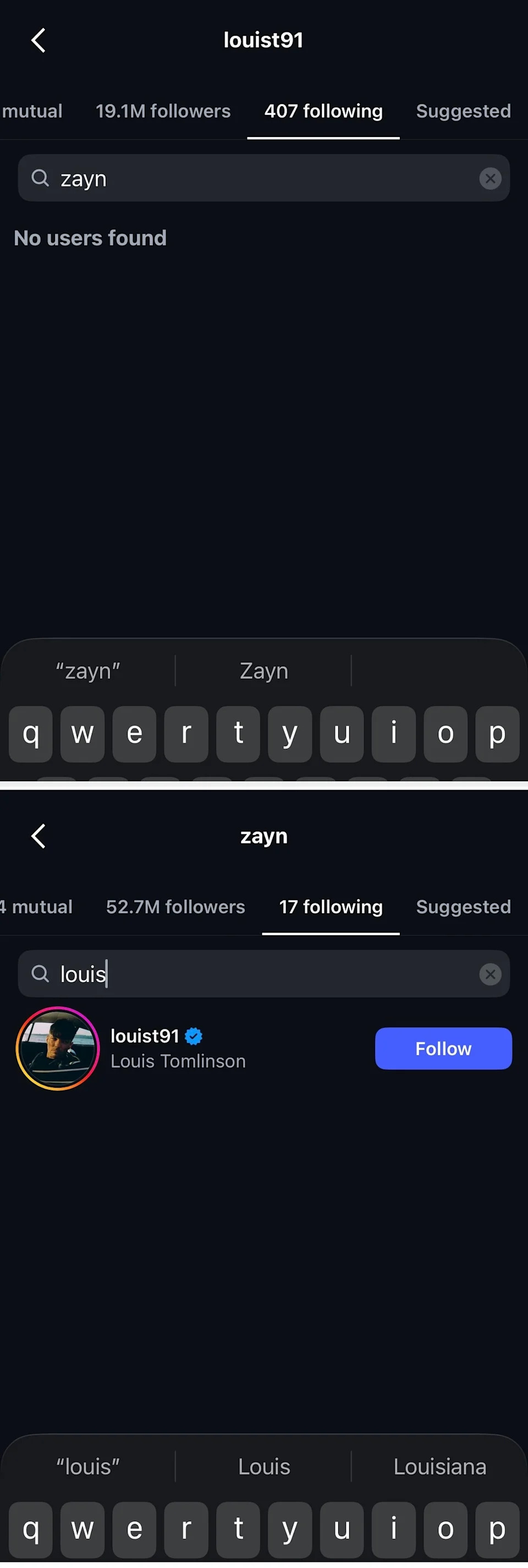Screen dimensions: 528x1568
Task: Switch to the Suggested tab on louist91's profile
Action: point(463,111)
